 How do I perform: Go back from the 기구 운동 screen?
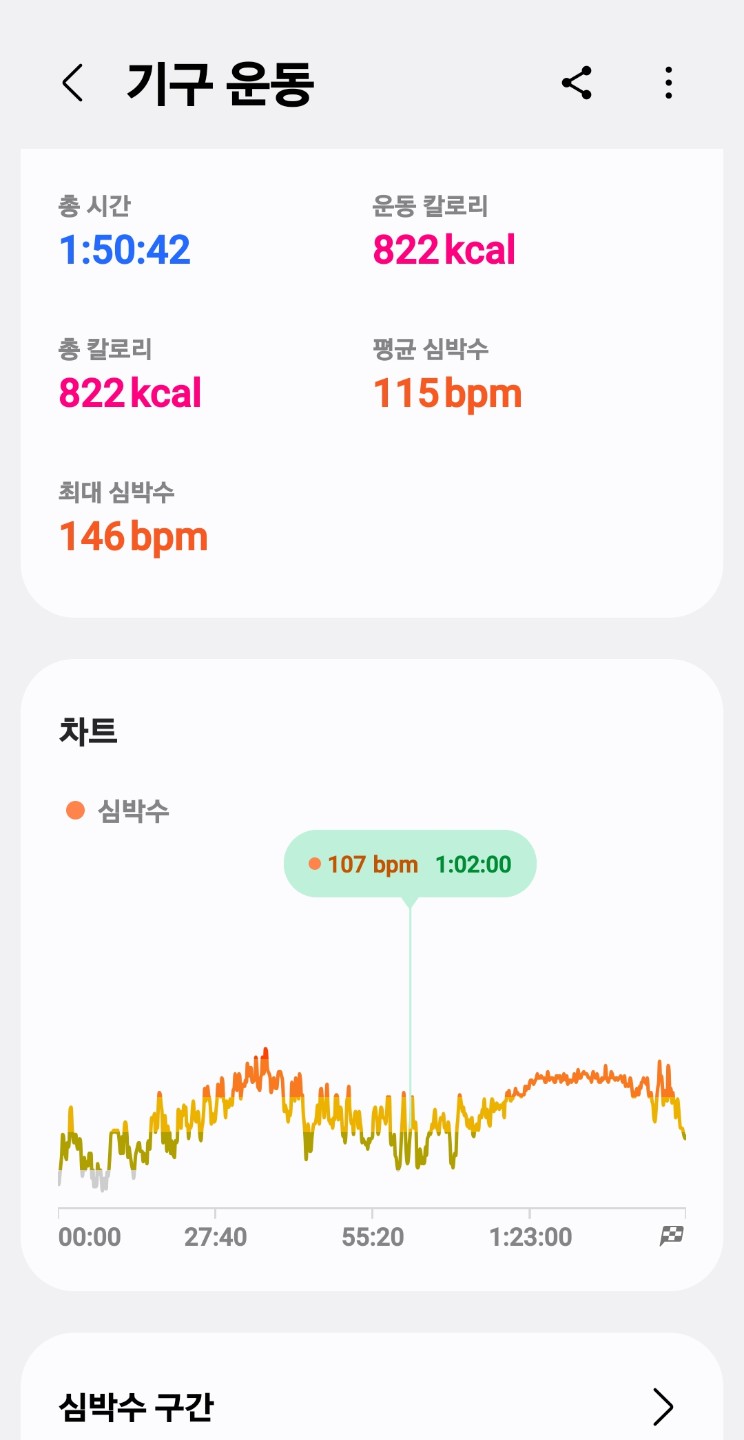tap(72, 84)
